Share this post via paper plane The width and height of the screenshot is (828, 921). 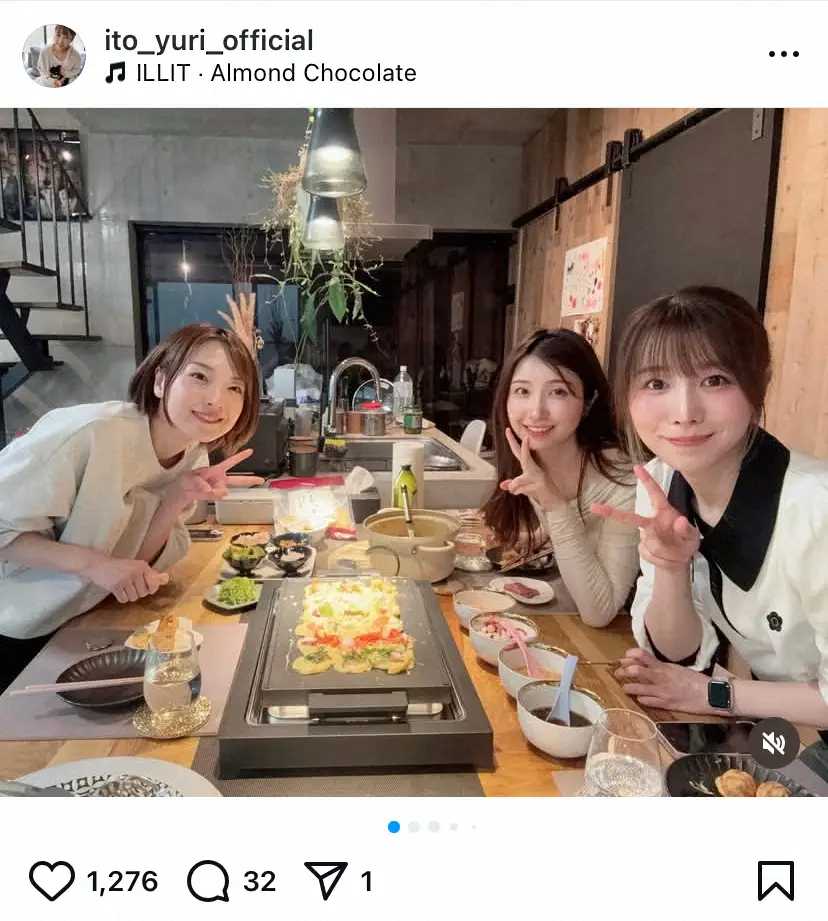tap(325, 881)
